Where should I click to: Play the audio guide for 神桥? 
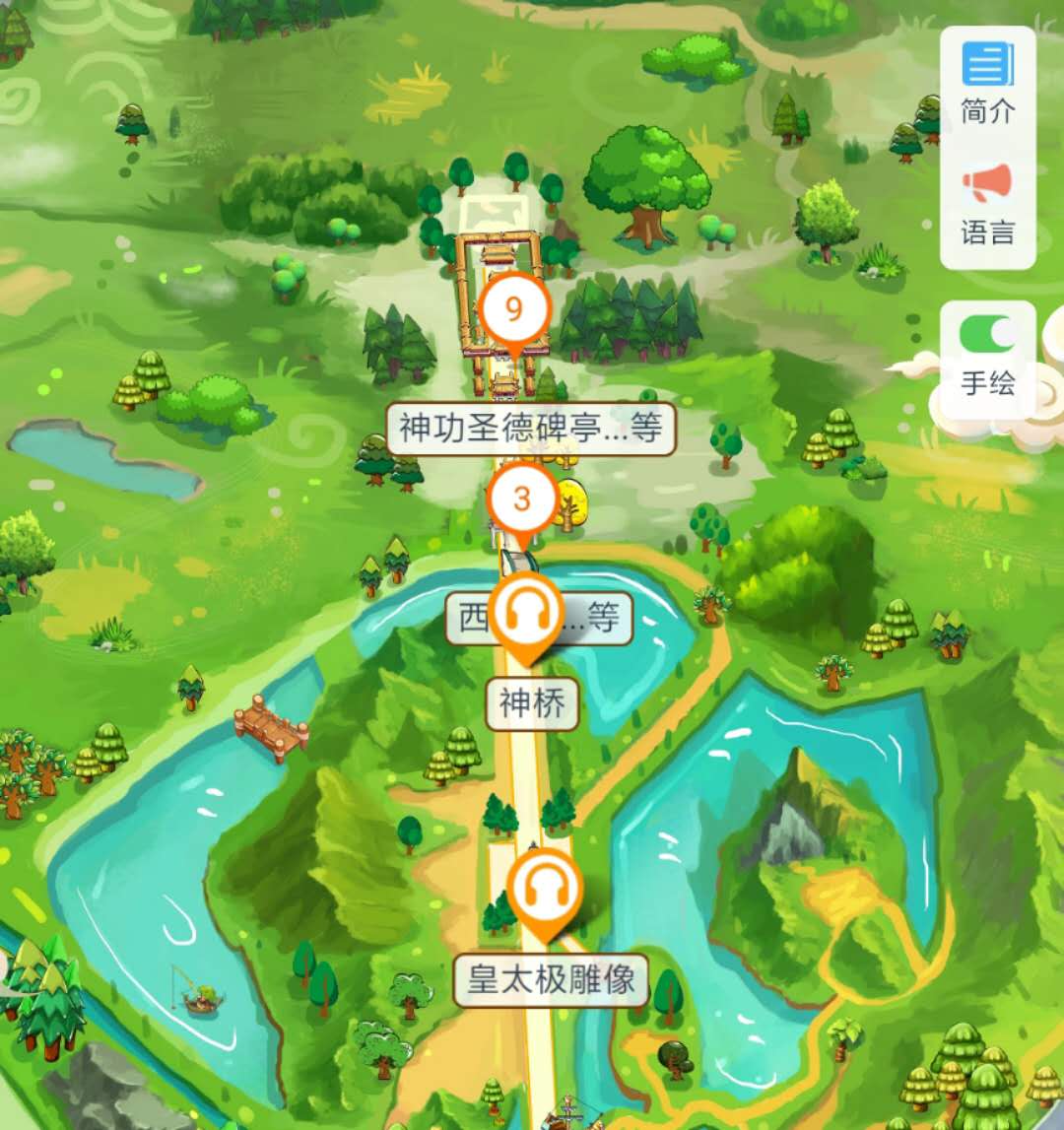526,614
